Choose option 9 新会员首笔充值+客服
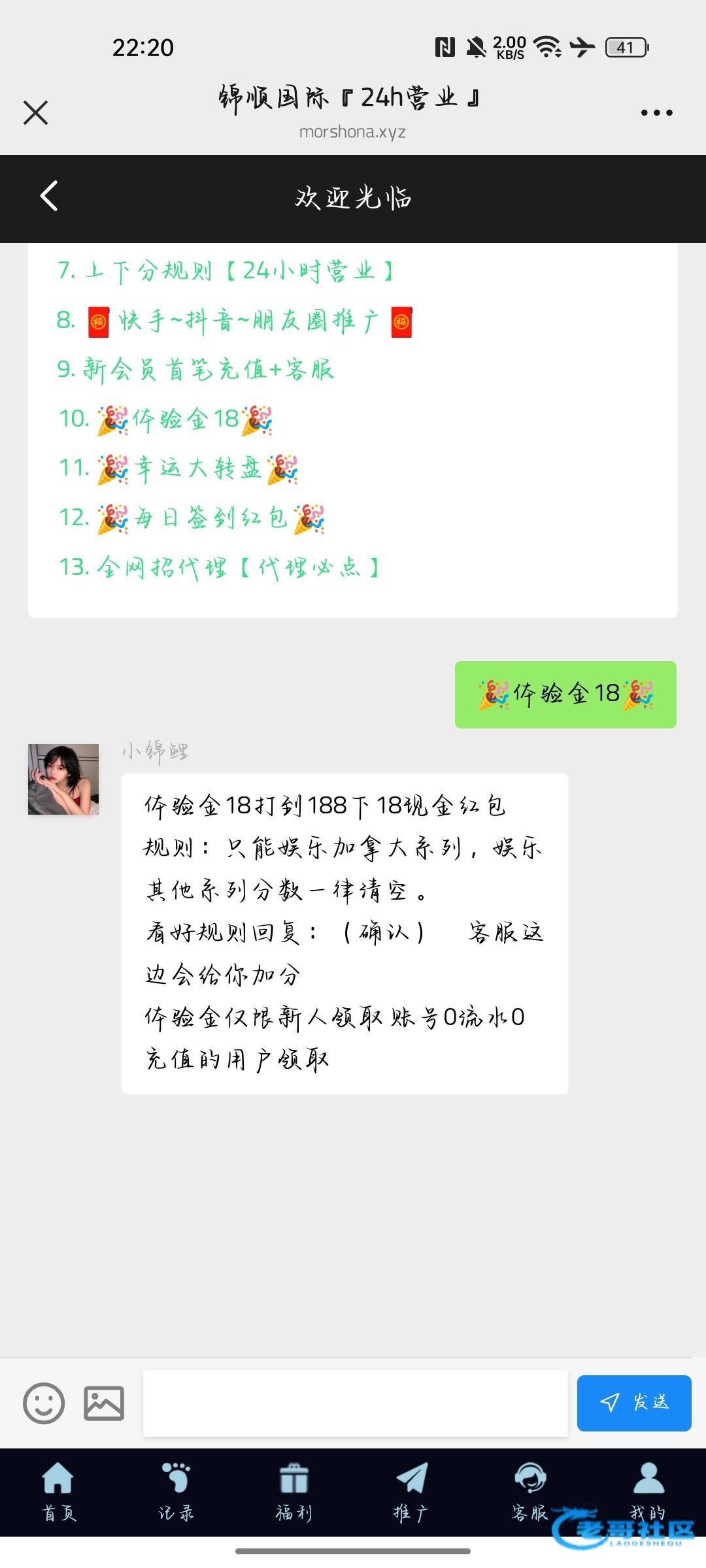 coord(196,370)
